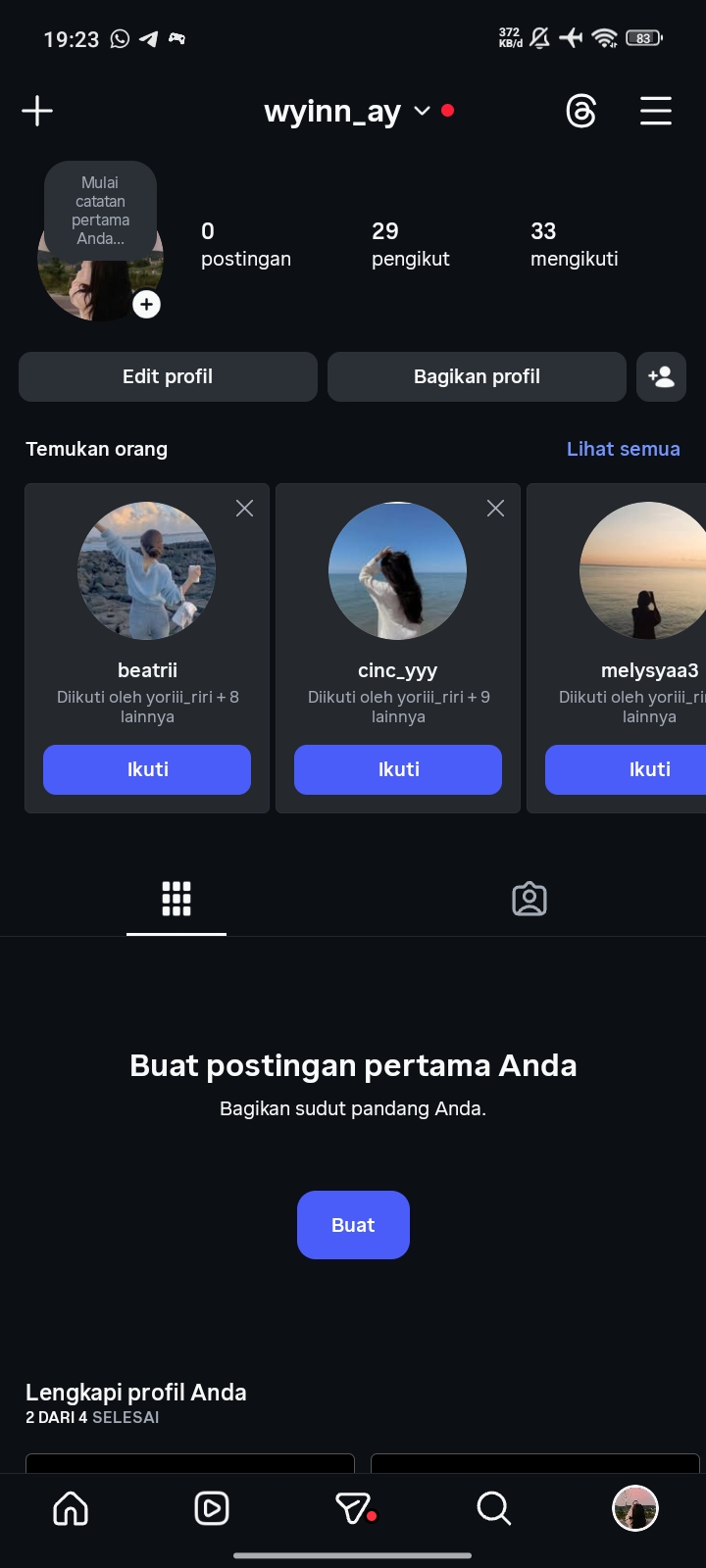Viewport: 706px width, 1568px height.
Task: Open the 33 mengikuti following list
Action: click(x=574, y=244)
